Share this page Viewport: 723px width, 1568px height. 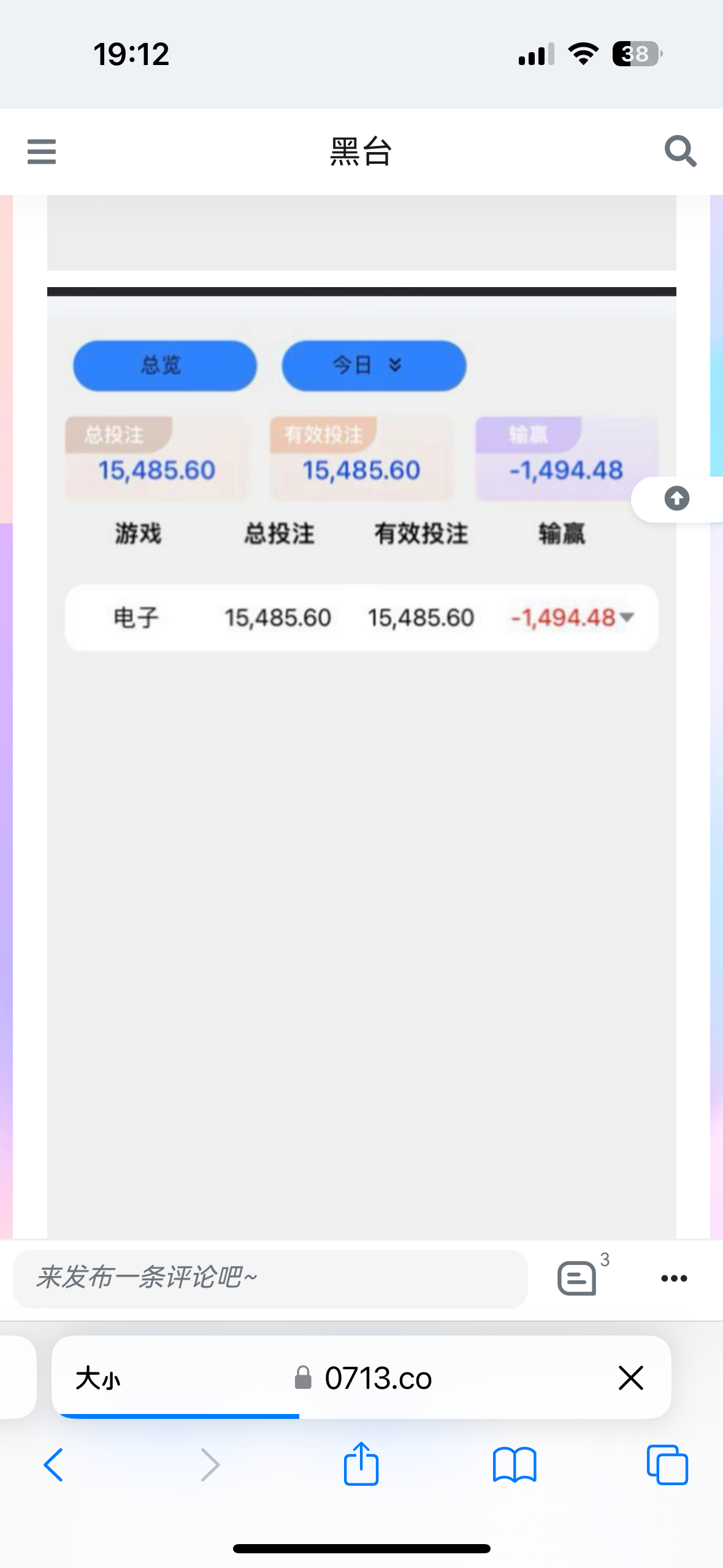point(361,1464)
